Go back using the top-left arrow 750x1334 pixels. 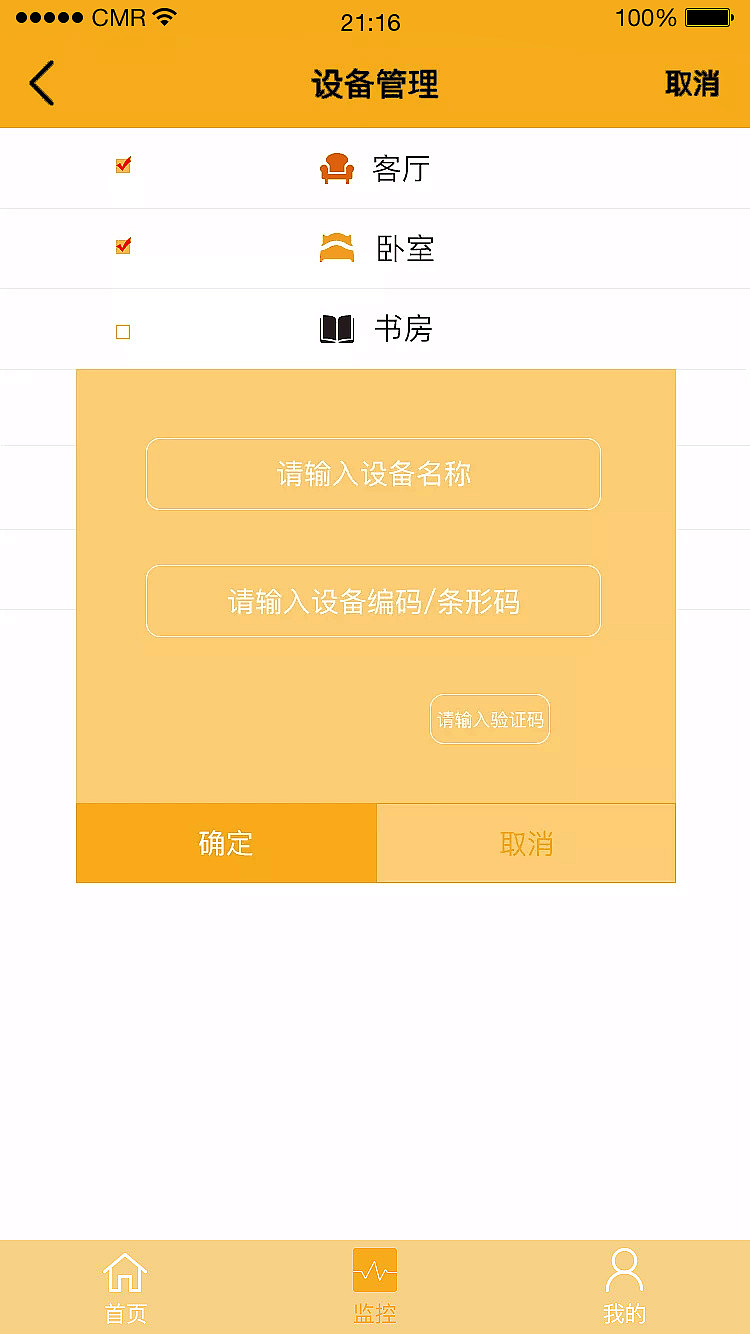pyautogui.click(x=42, y=84)
